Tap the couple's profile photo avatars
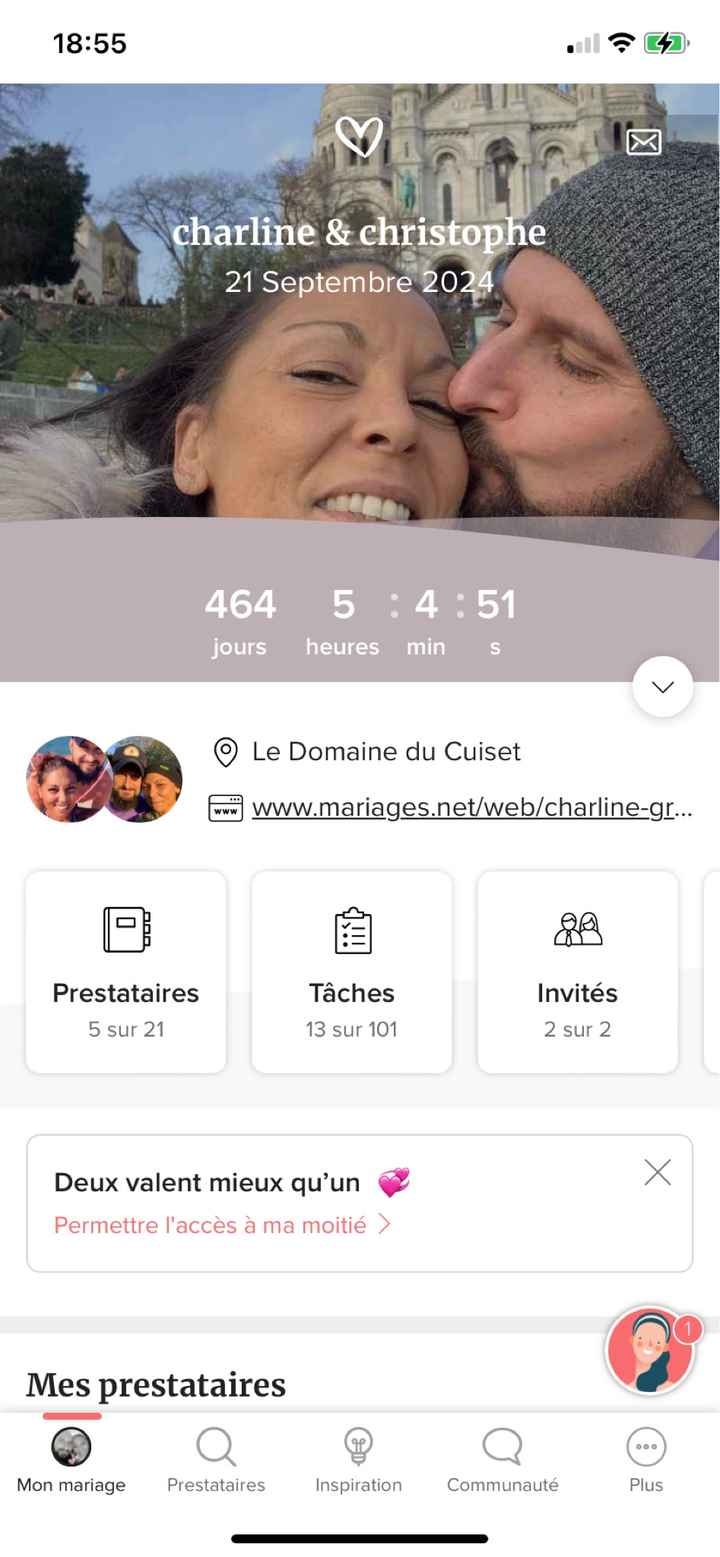The height and width of the screenshot is (1557, 720). point(103,779)
